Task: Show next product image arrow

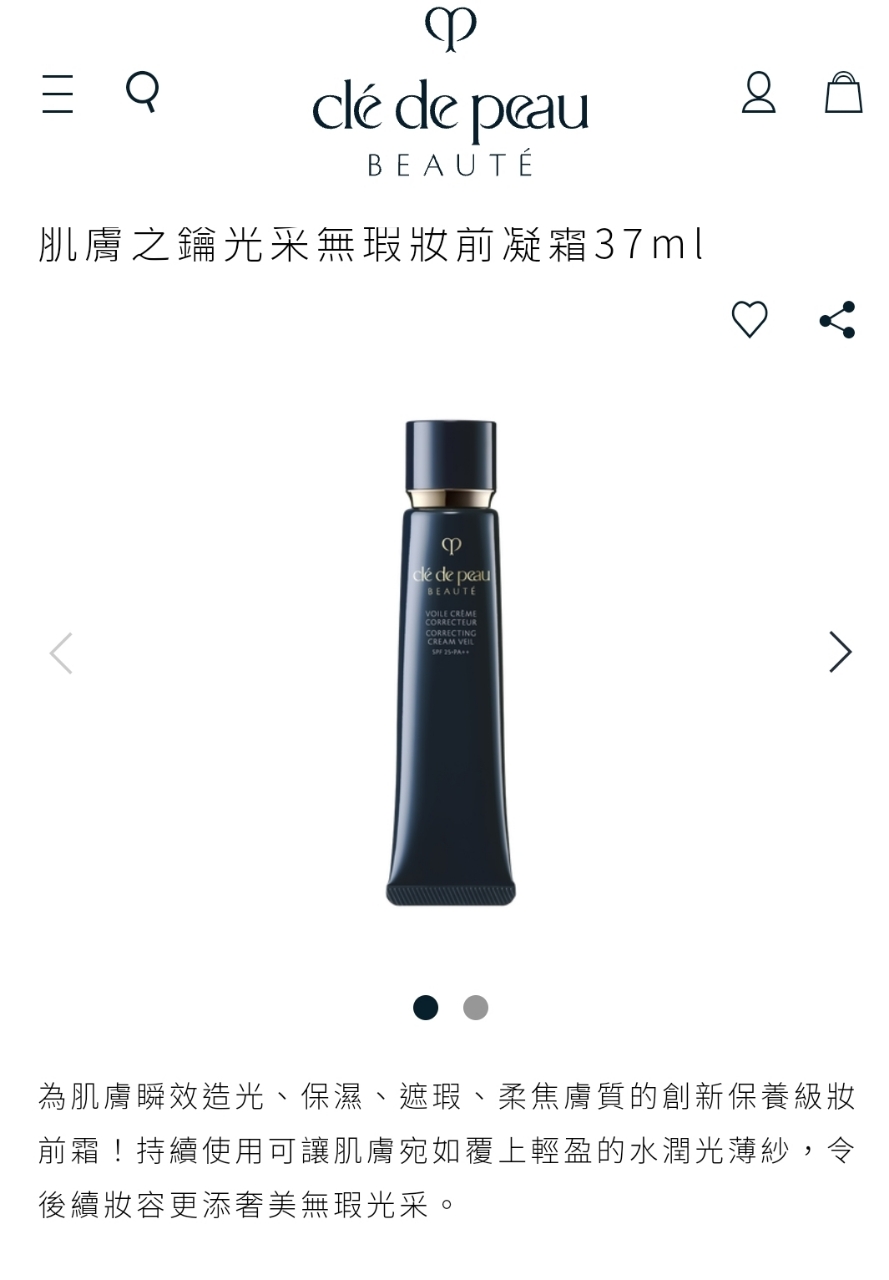Action: pyautogui.click(x=840, y=653)
